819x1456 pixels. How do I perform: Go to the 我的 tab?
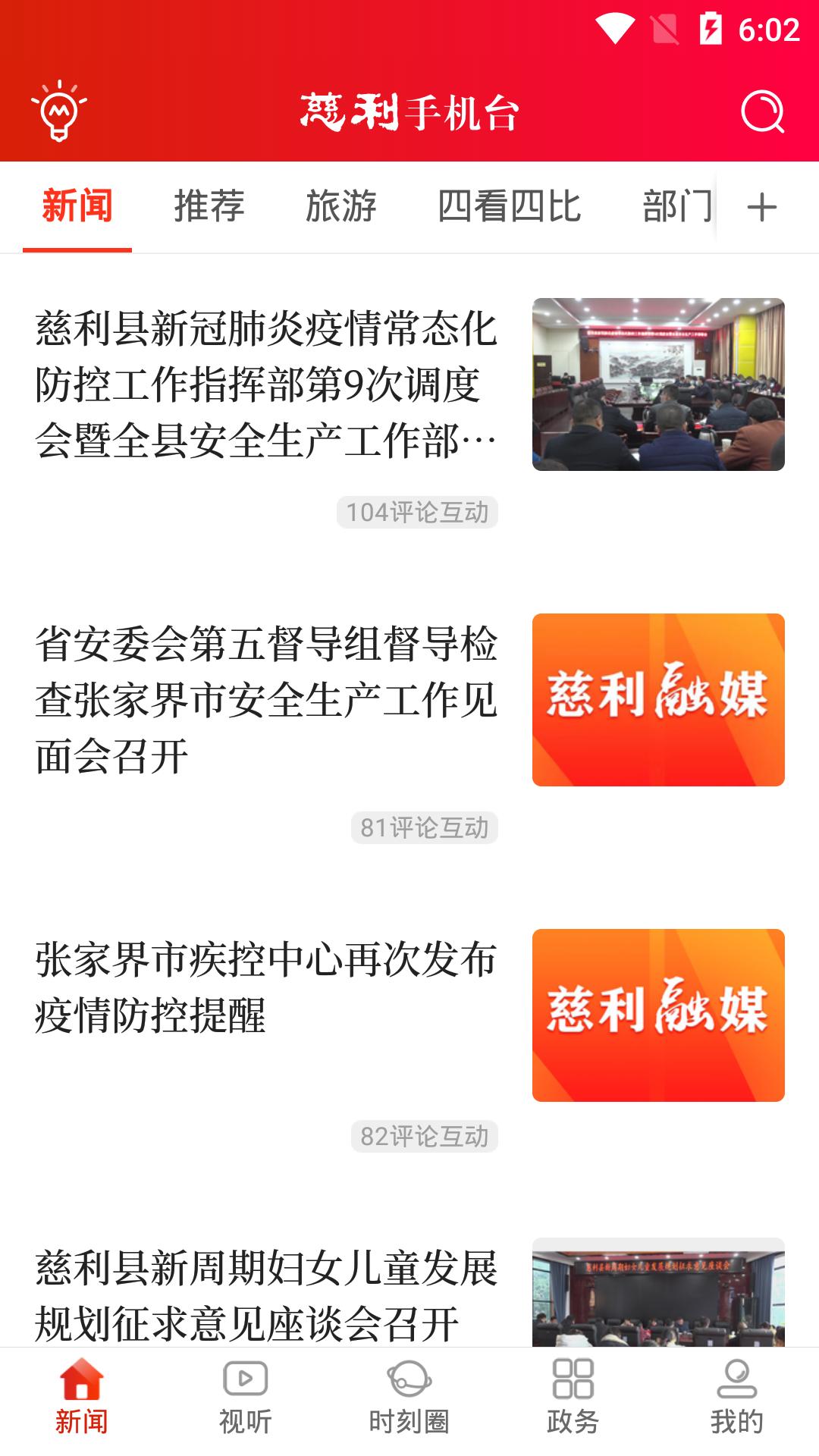pos(736,1398)
